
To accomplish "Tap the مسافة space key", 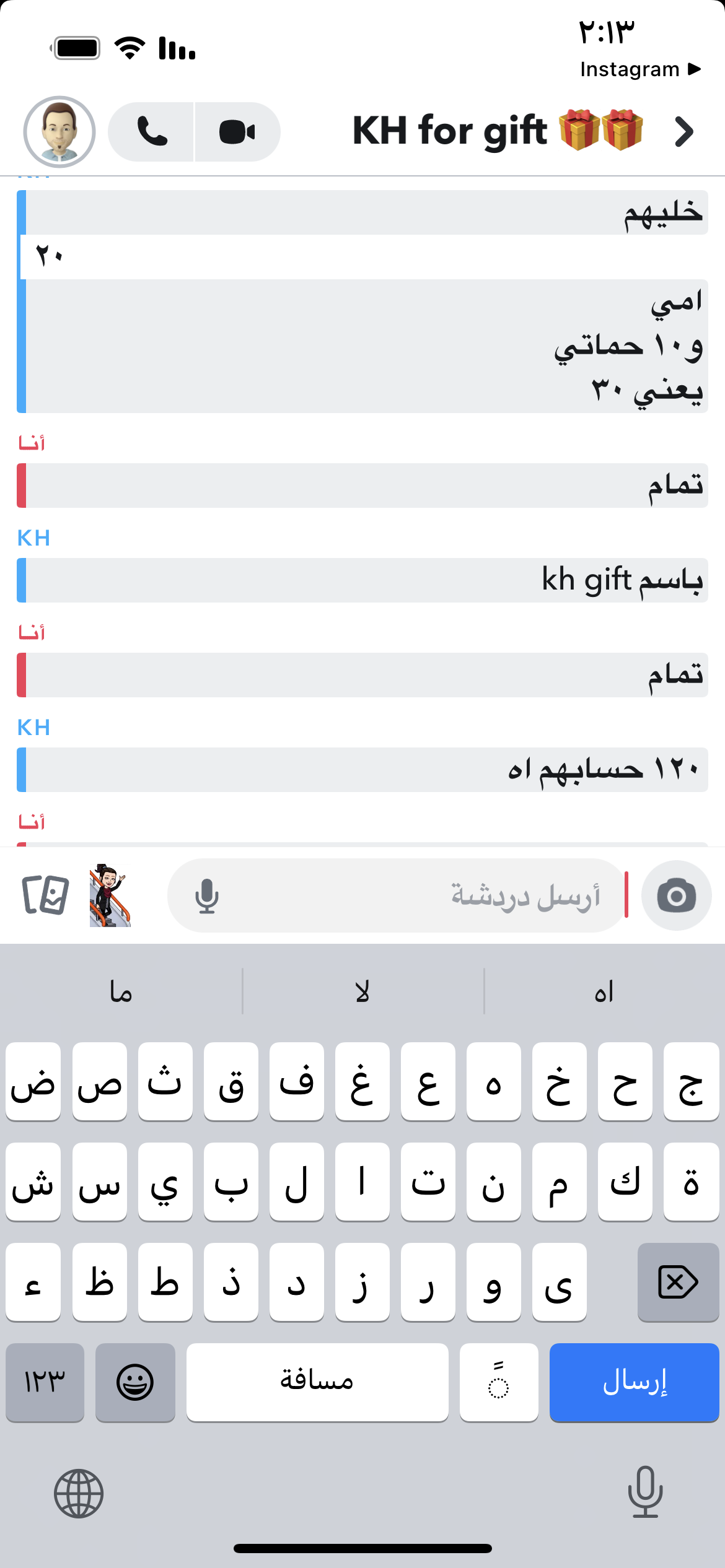I will click(x=317, y=1382).
